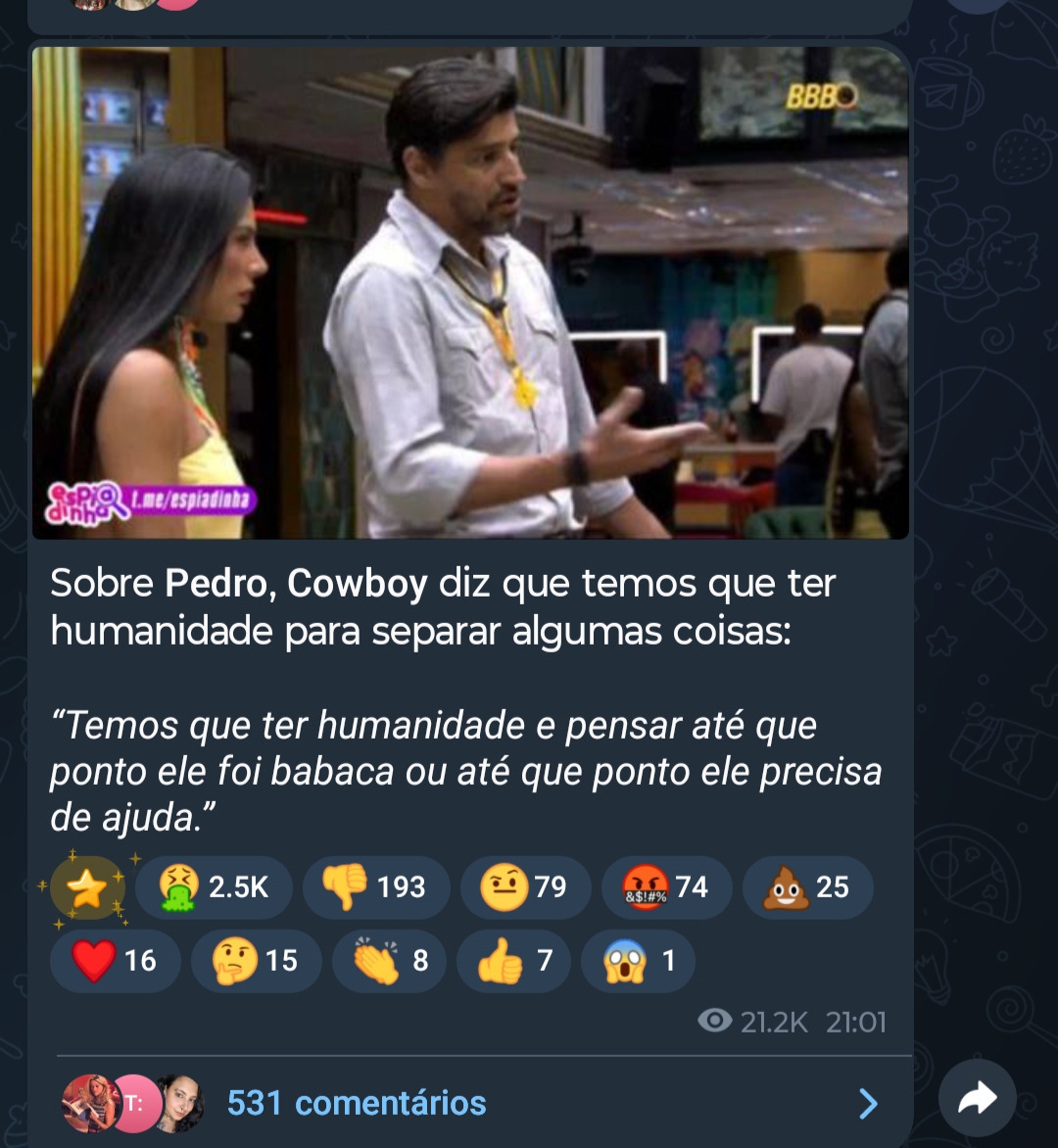Tap the screaming face reaction 1
The width and height of the screenshot is (1058, 1148).
pyautogui.click(x=638, y=961)
